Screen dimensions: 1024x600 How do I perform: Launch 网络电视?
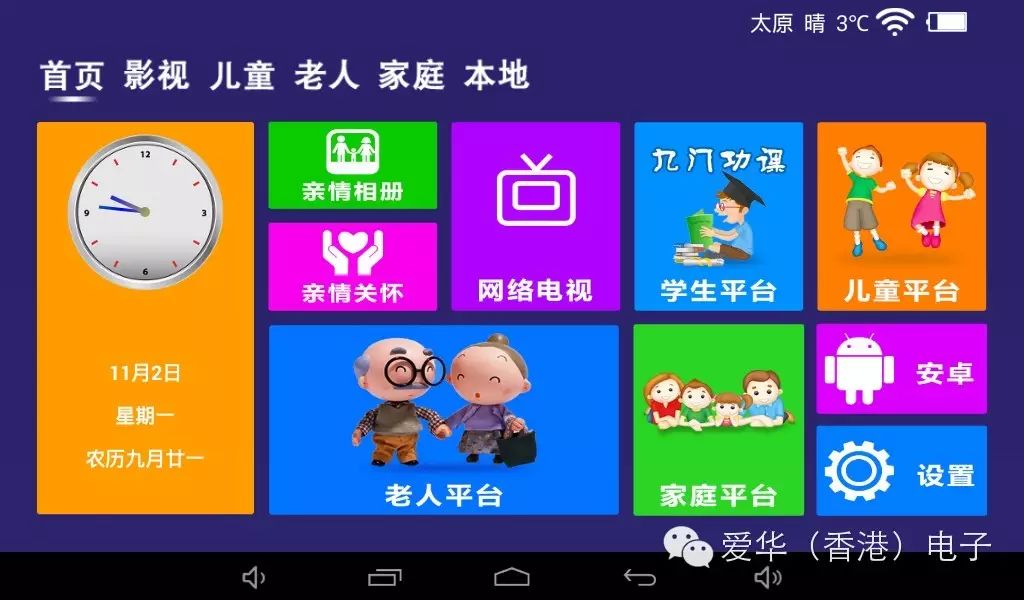click(535, 216)
